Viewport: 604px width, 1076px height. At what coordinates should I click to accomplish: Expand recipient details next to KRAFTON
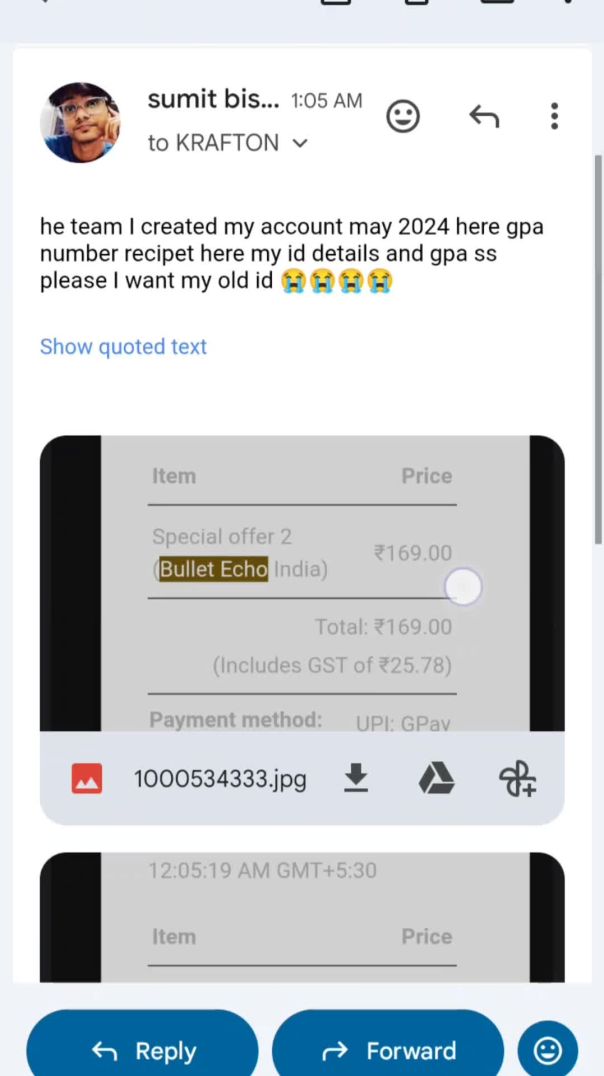pos(299,143)
